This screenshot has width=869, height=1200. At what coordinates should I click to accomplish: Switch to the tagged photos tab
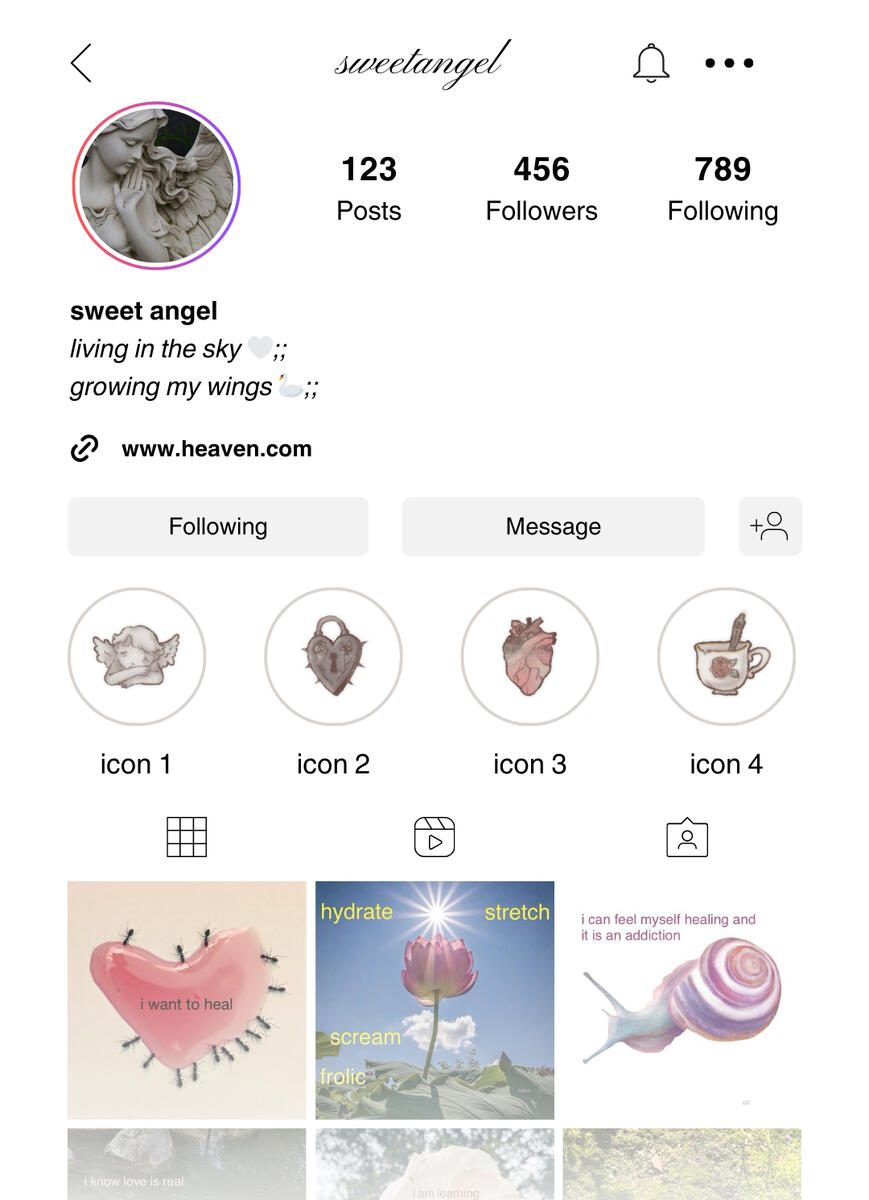click(x=687, y=837)
